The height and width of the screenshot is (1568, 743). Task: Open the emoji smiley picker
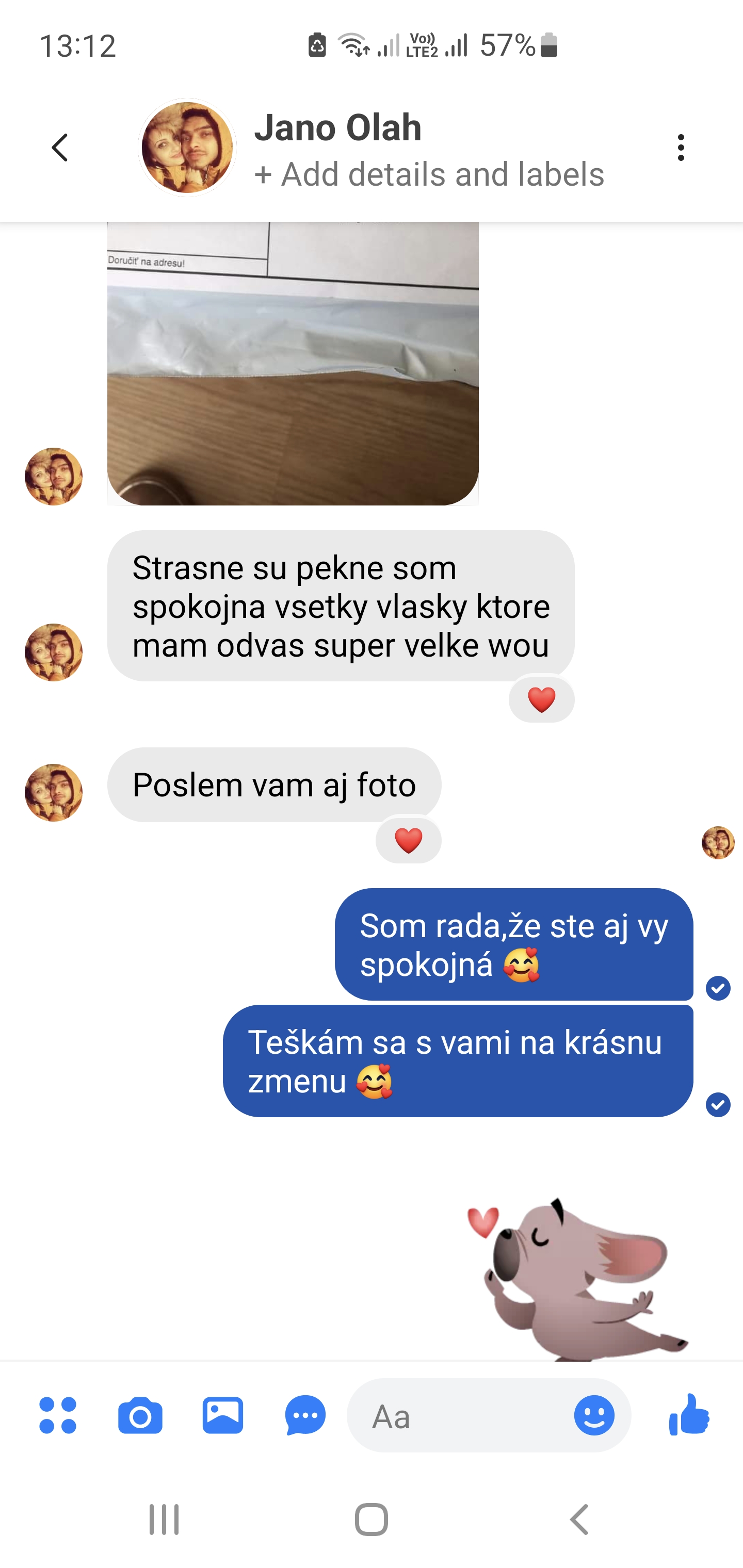pyautogui.click(x=594, y=1415)
